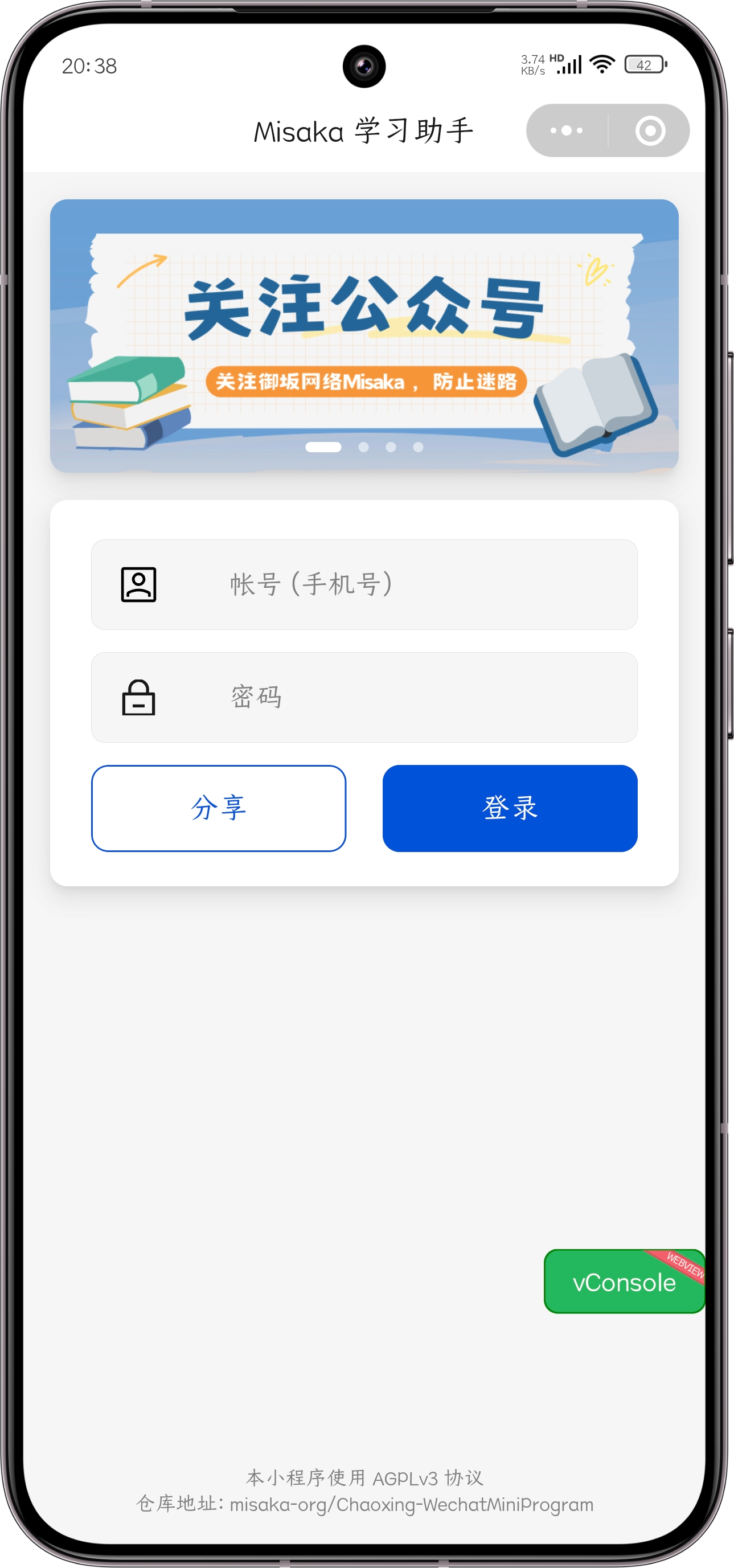Image resolution: width=734 pixels, height=1568 pixels.
Task: Open the vConsole debug panel
Action: pos(623,1282)
